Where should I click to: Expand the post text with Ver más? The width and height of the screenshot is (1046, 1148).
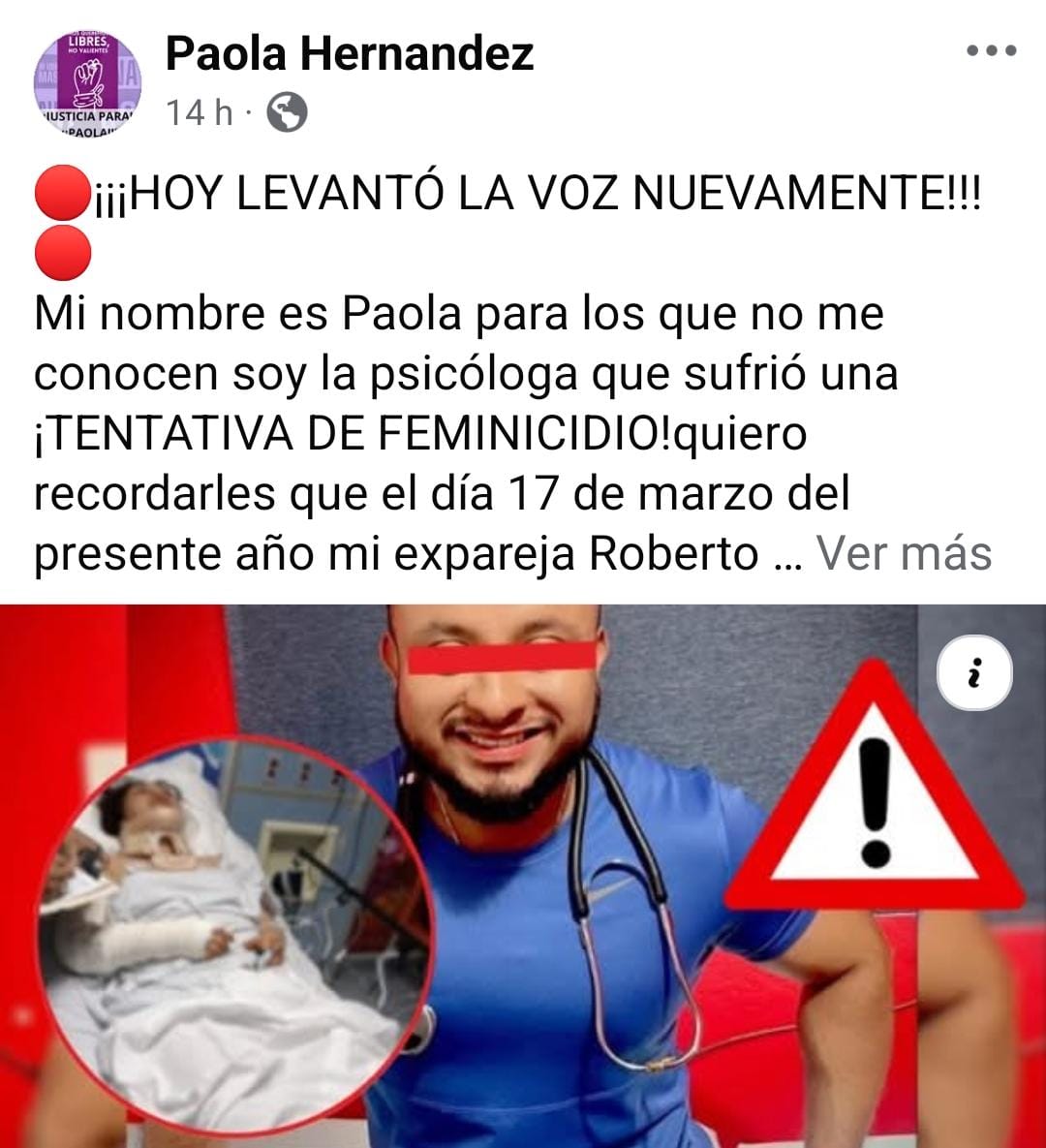pyautogui.click(x=904, y=554)
